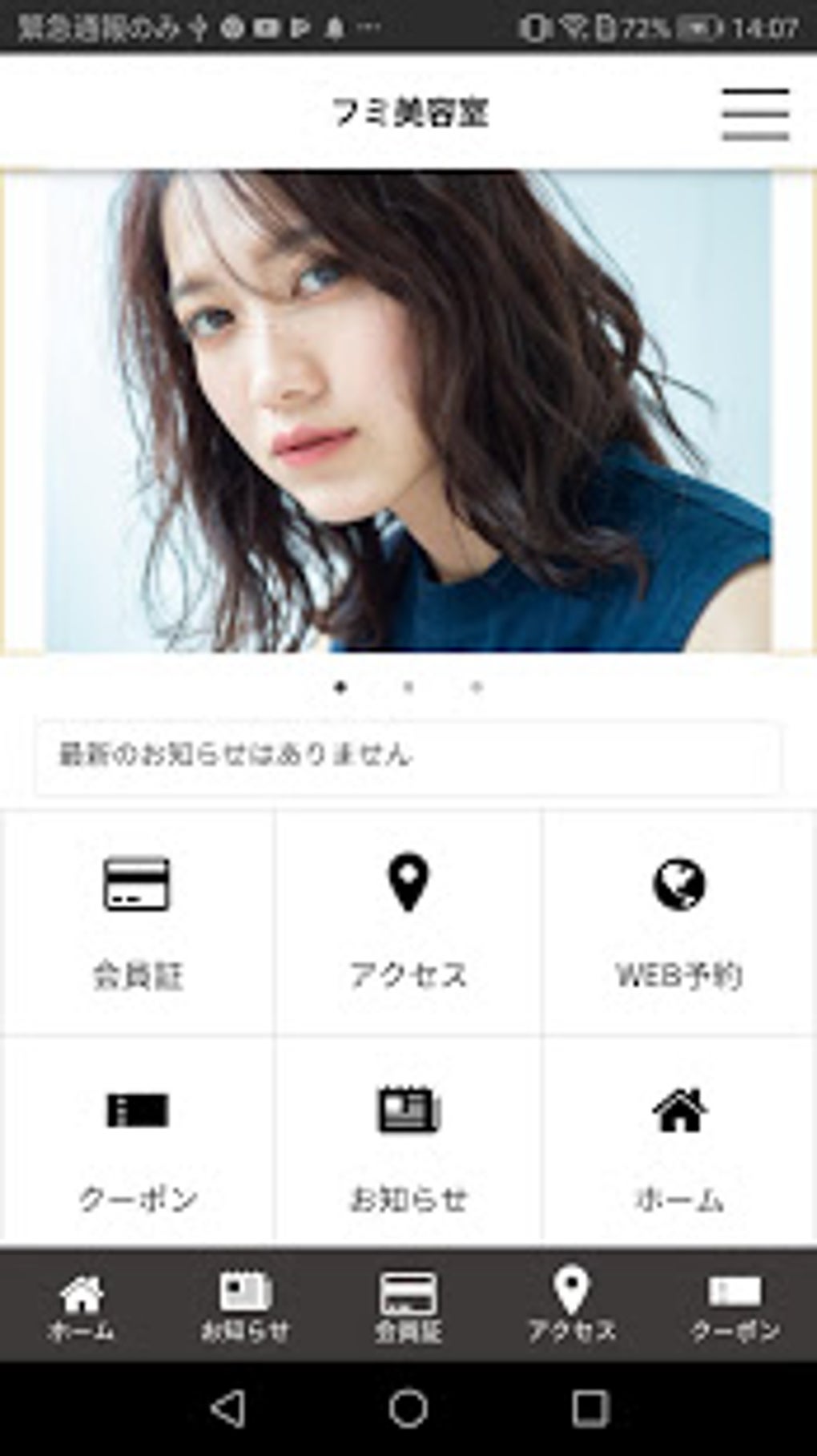Open WEB予約 booking tile
The image size is (817, 1456).
click(x=679, y=922)
